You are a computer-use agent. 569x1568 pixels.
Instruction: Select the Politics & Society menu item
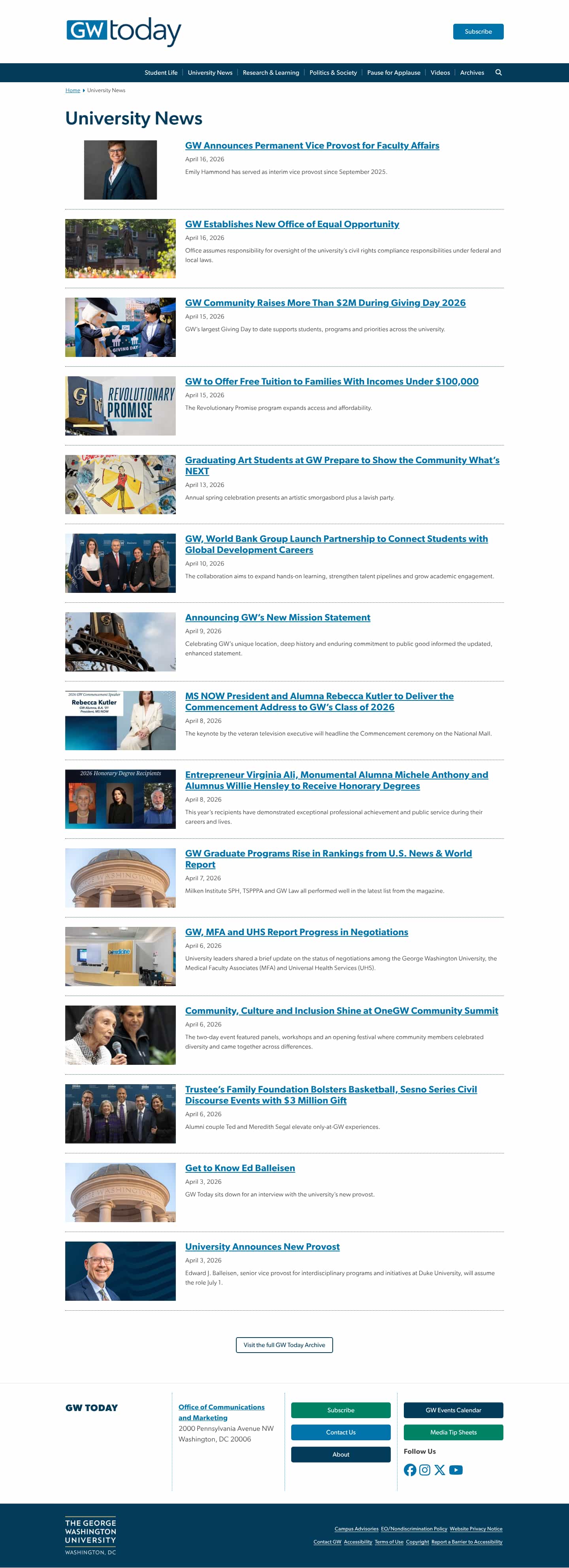coord(333,72)
